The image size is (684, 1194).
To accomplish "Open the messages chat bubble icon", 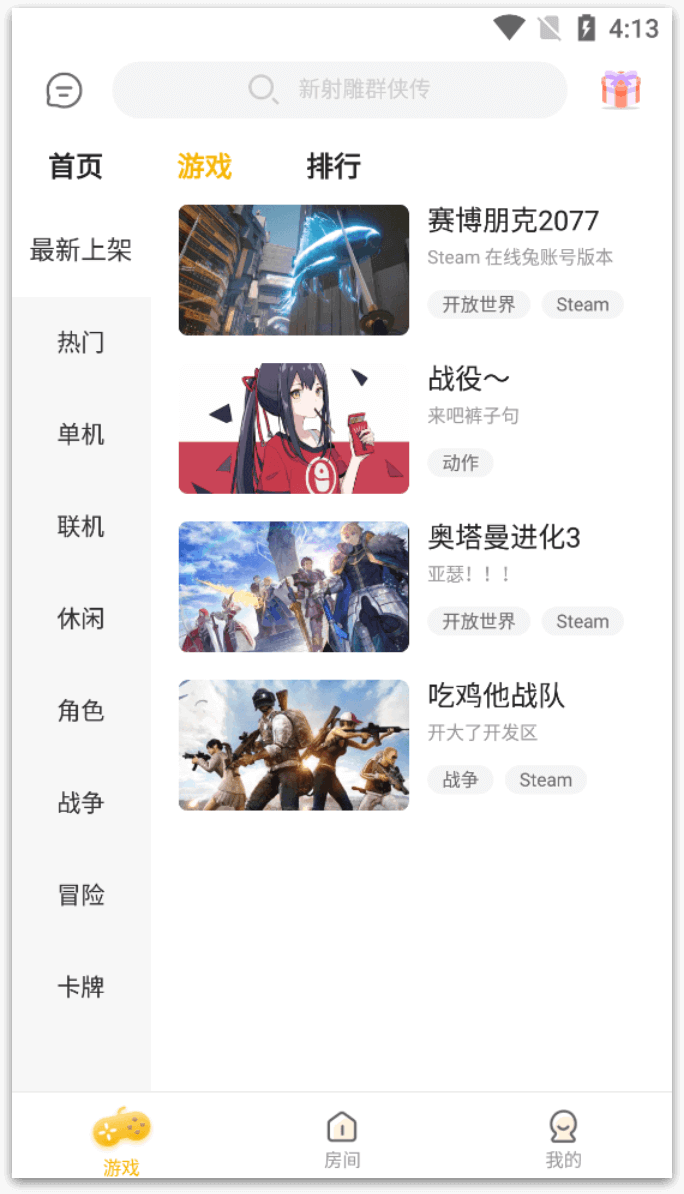I will tap(65, 91).
